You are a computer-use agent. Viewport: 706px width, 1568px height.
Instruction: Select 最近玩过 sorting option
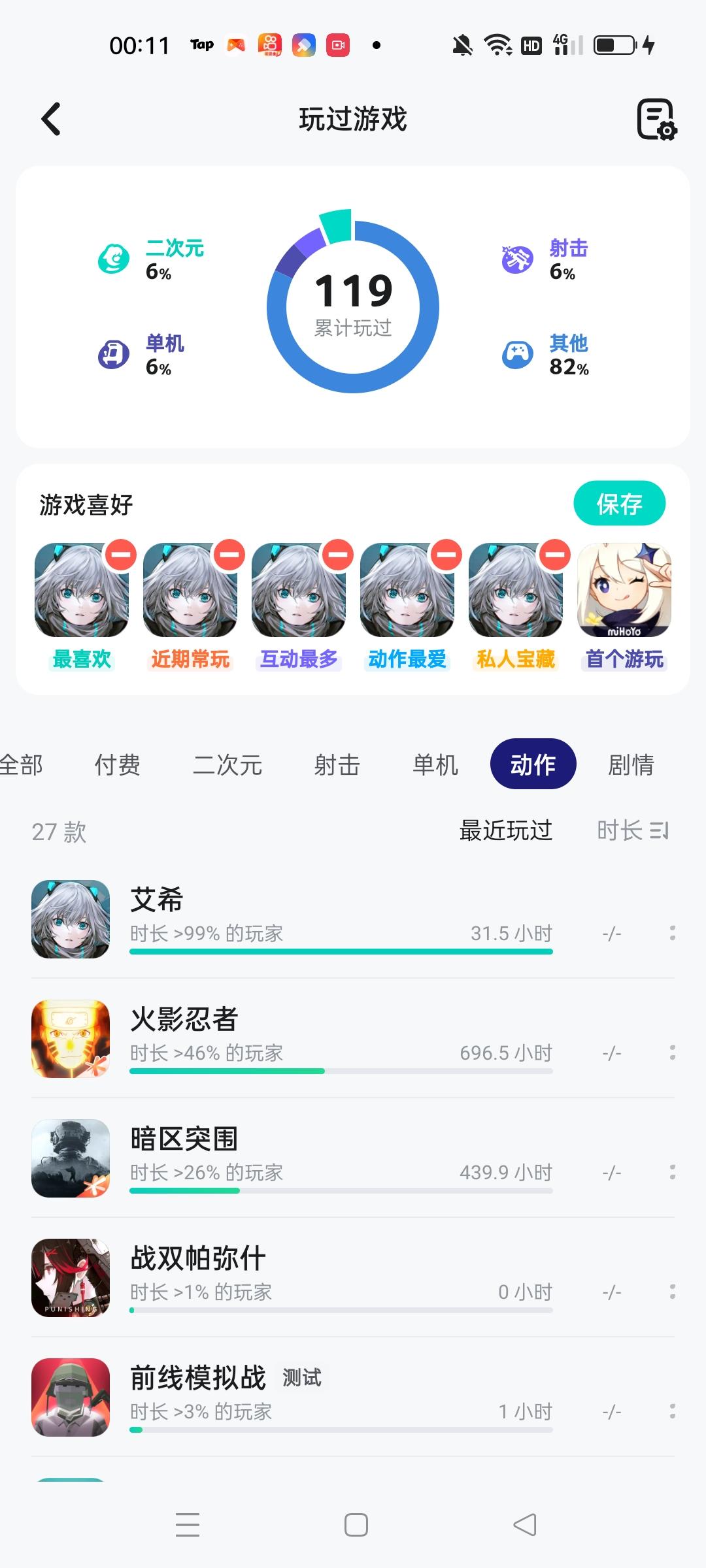(507, 831)
